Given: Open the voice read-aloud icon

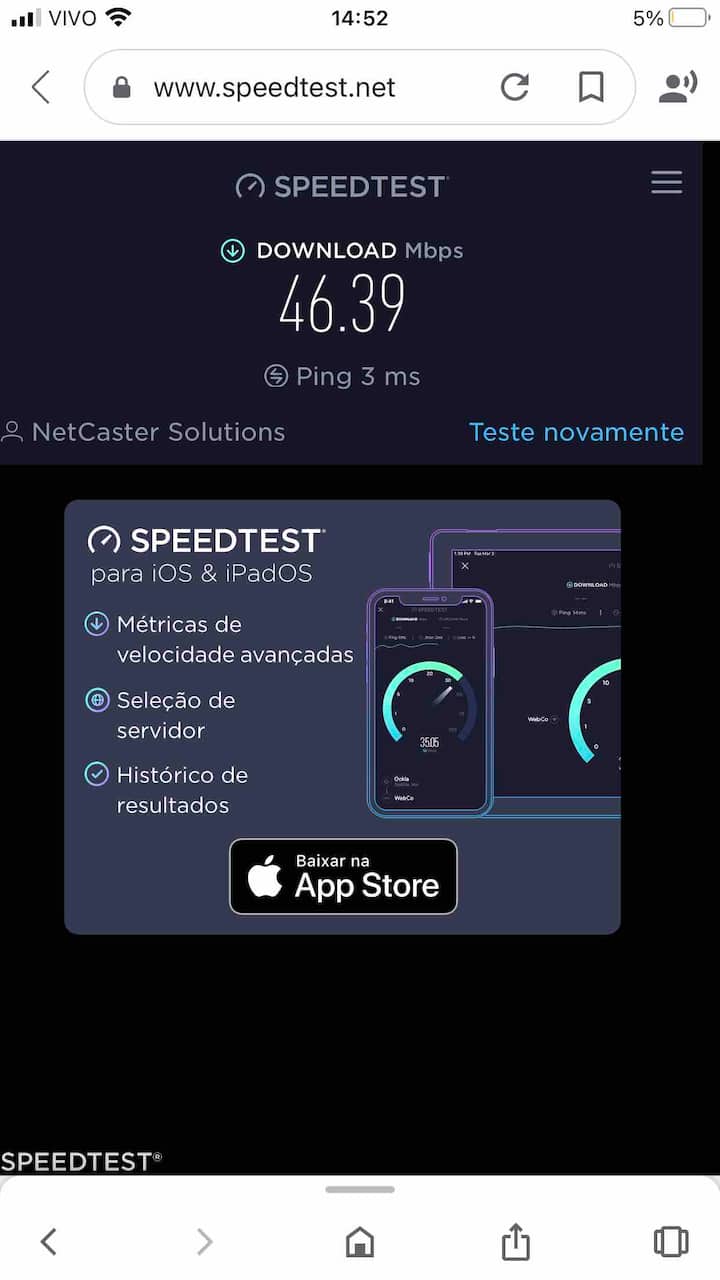Looking at the screenshot, I should (677, 88).
